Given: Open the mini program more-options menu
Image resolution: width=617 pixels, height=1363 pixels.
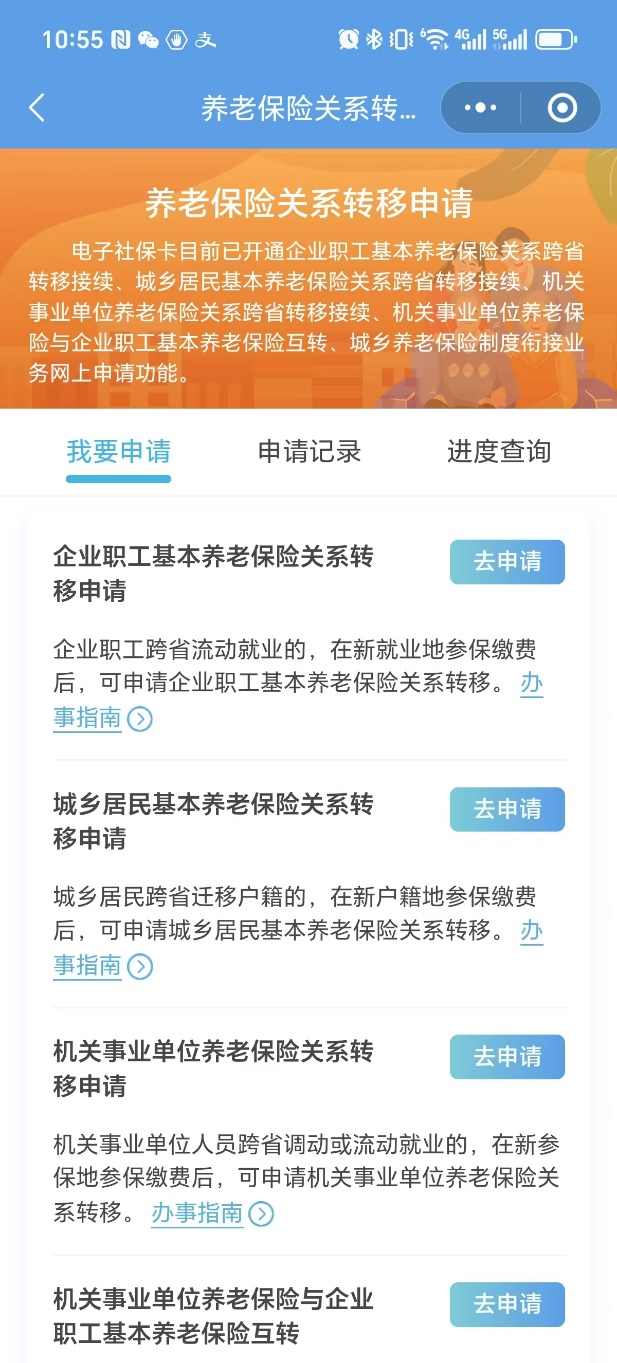Looking at the screenshot, I should [481, 108].
